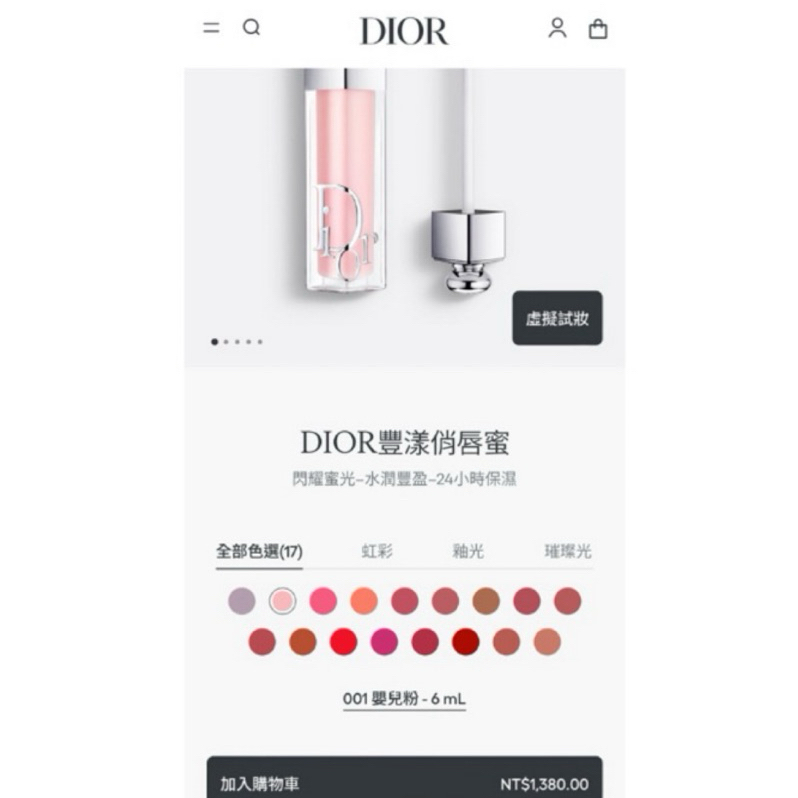Screen dimensions: 798x798
Task: Open the search magnifier
Action: (x=251, y=28)
